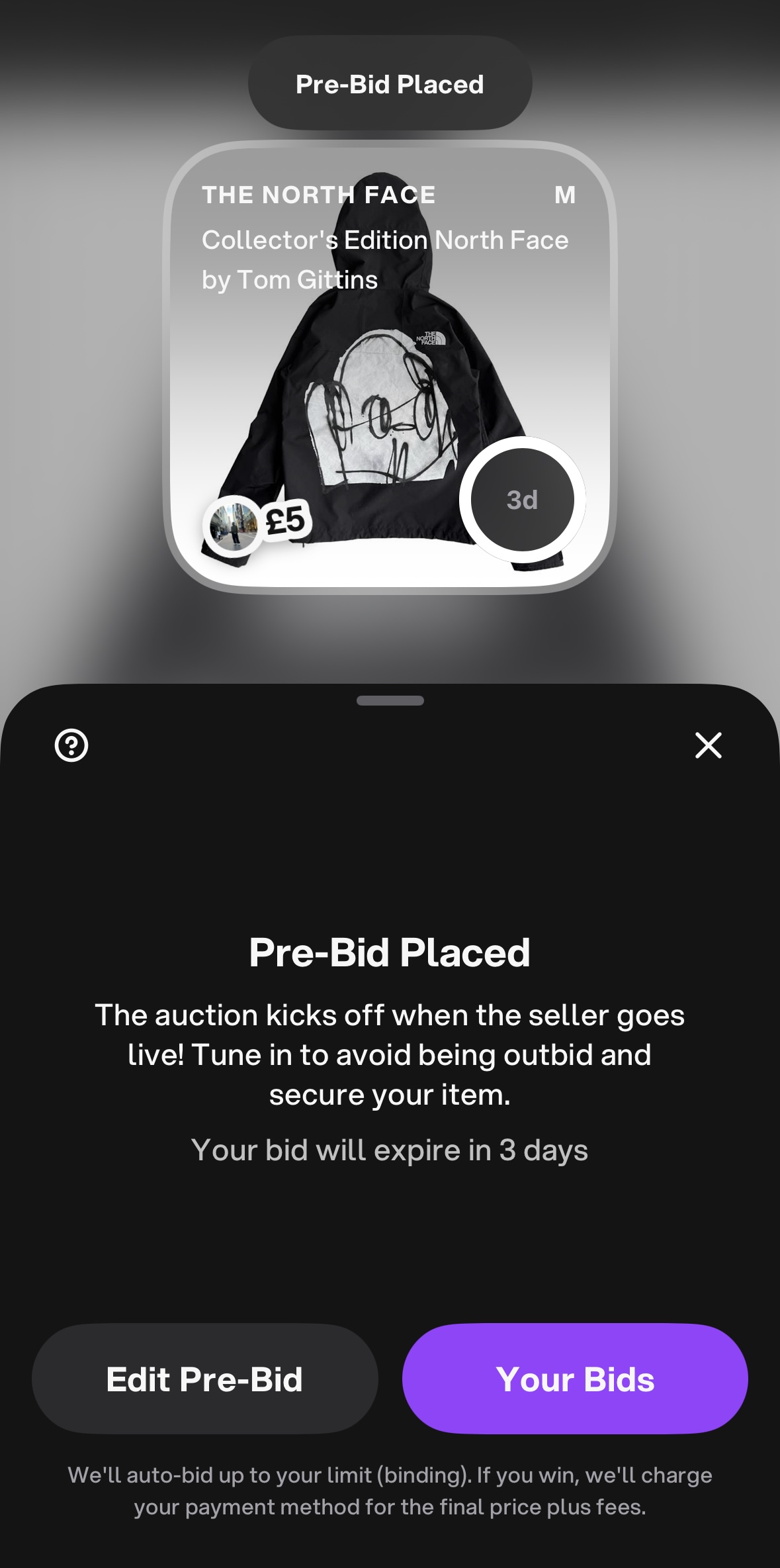This screenshot has height=1568, width=780.
Task: Tap the Edit Pre-Bid button
Action: [x=204, y=1379]
